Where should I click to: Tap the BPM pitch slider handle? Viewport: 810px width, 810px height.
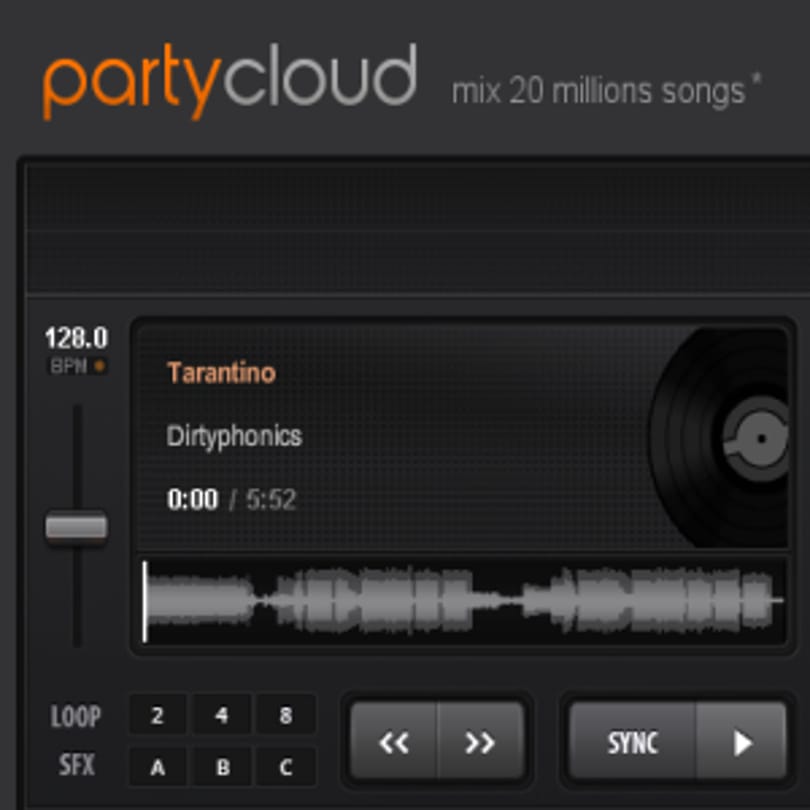(76, 528)
